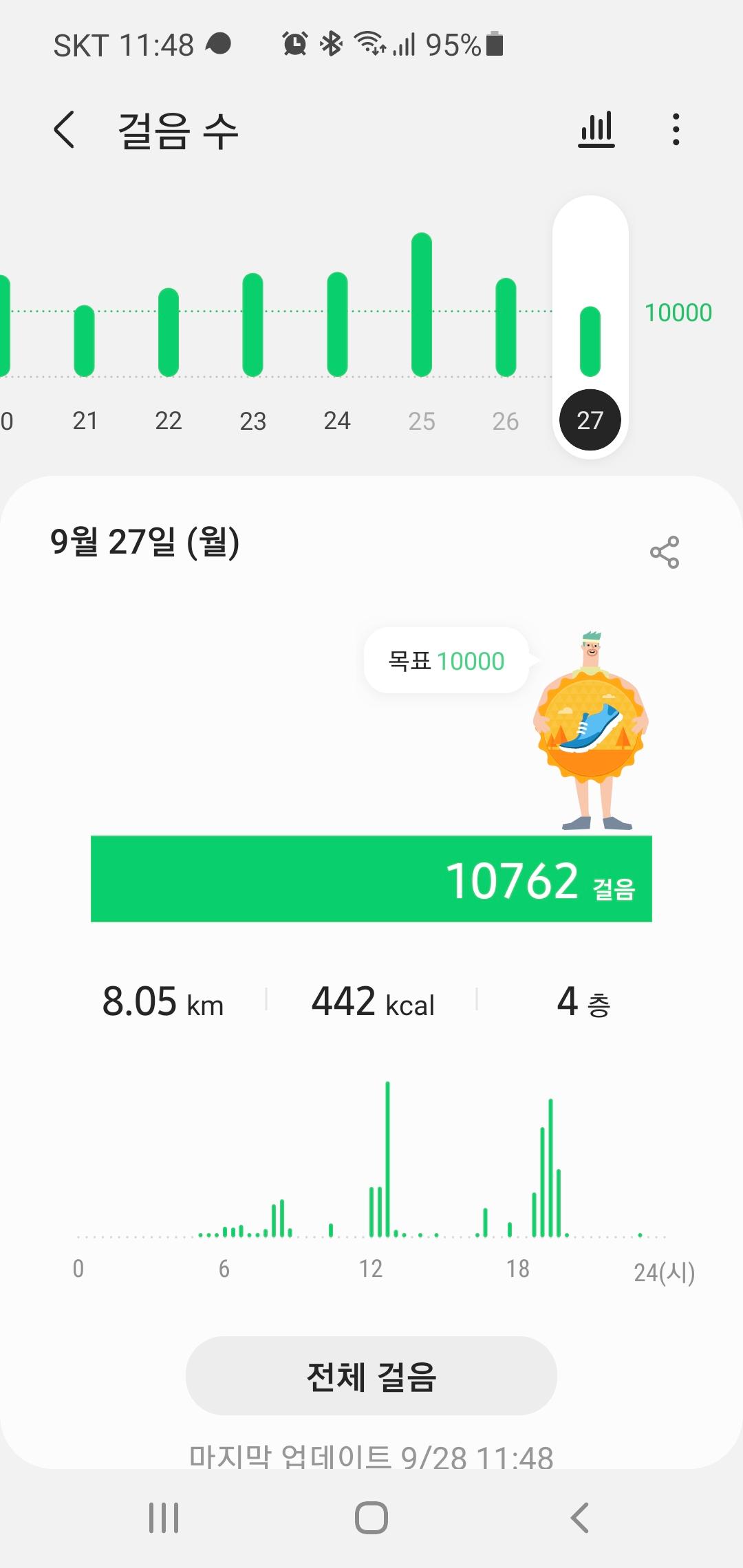
Task: Go back from the 걸음 수 screen
Action: point(65,129)
